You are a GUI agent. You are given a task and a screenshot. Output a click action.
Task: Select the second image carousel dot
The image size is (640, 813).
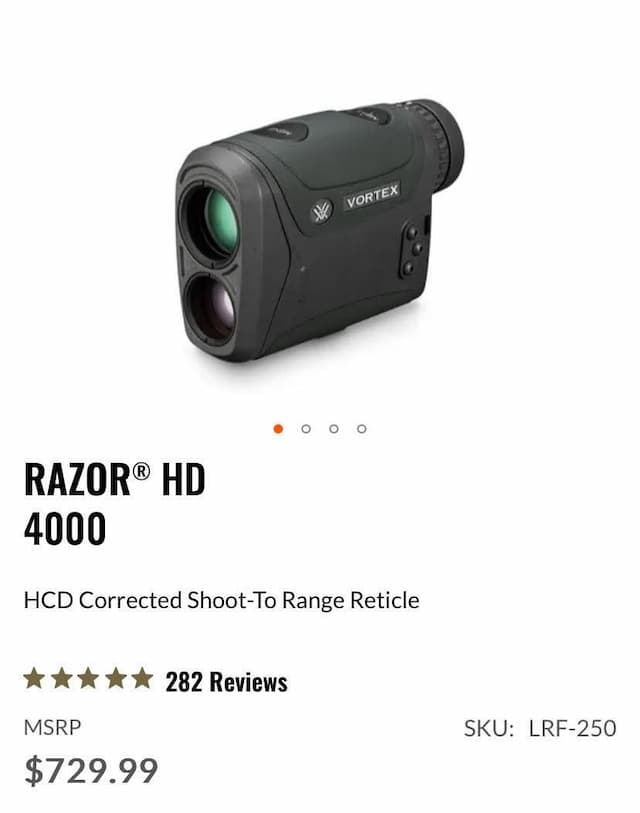pos(306,429)
